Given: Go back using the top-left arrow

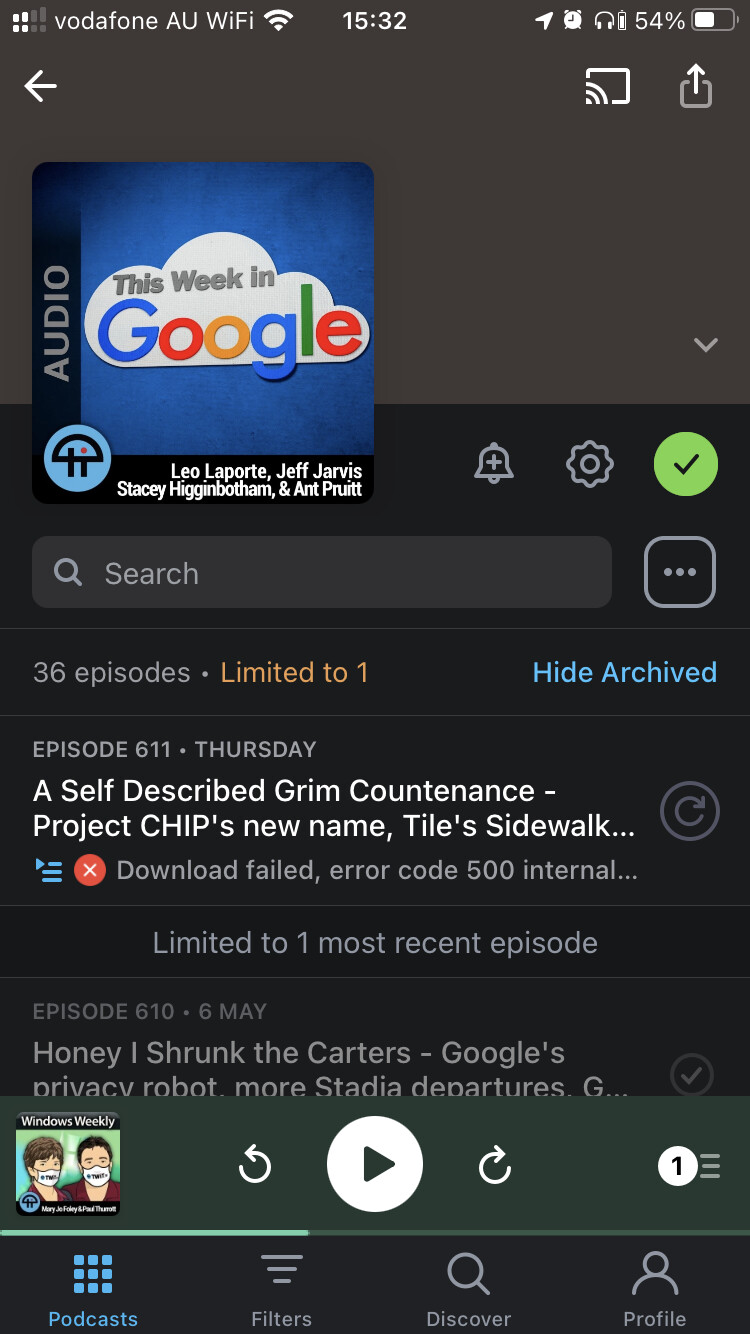Looking at the screenshot, I should [x=41, y=87].
